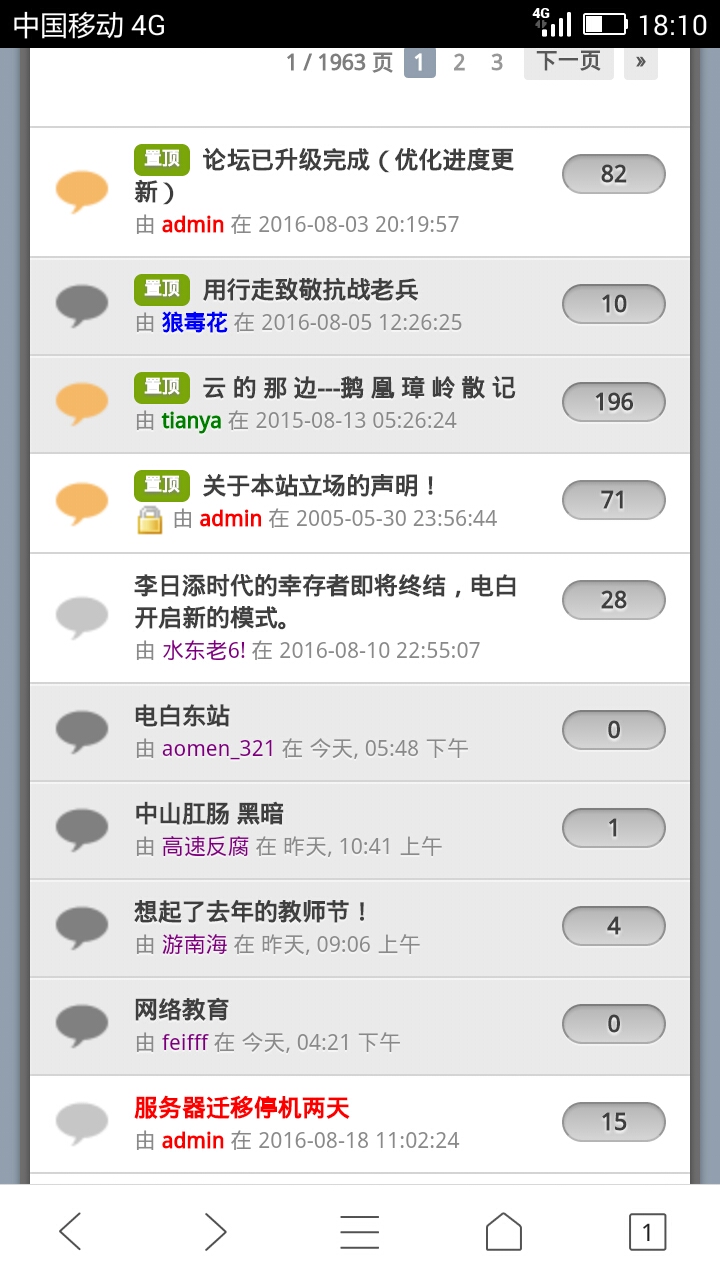Open the thread 想起了去年的教师节！
720x1280 pixels.
252,912
